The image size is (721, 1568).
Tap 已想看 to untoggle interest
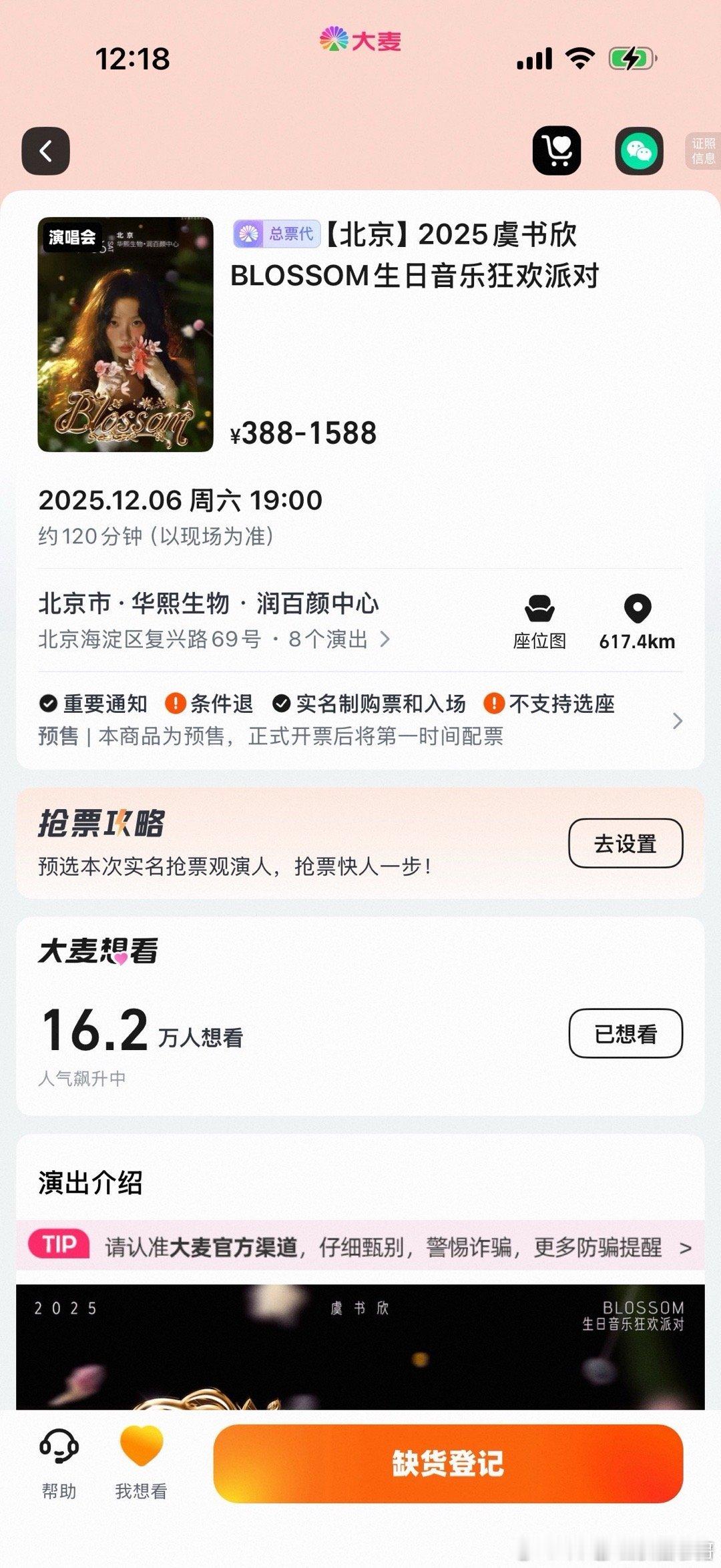click(x=626, y=1033)
